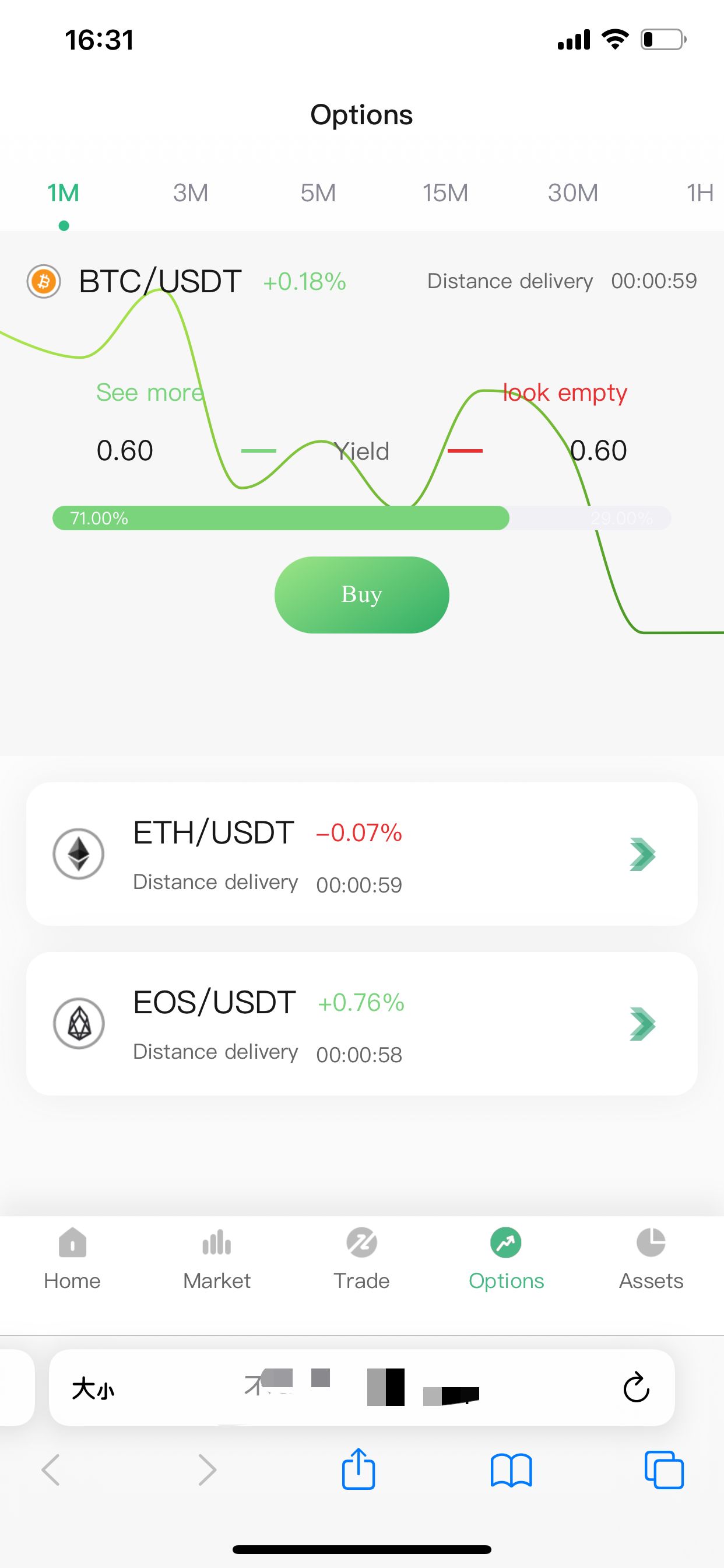The width and height of the screenshot is (724, 1568).
Task: Show all open browser tabs
Action: pyautogui.click(x=664, y=1469)
